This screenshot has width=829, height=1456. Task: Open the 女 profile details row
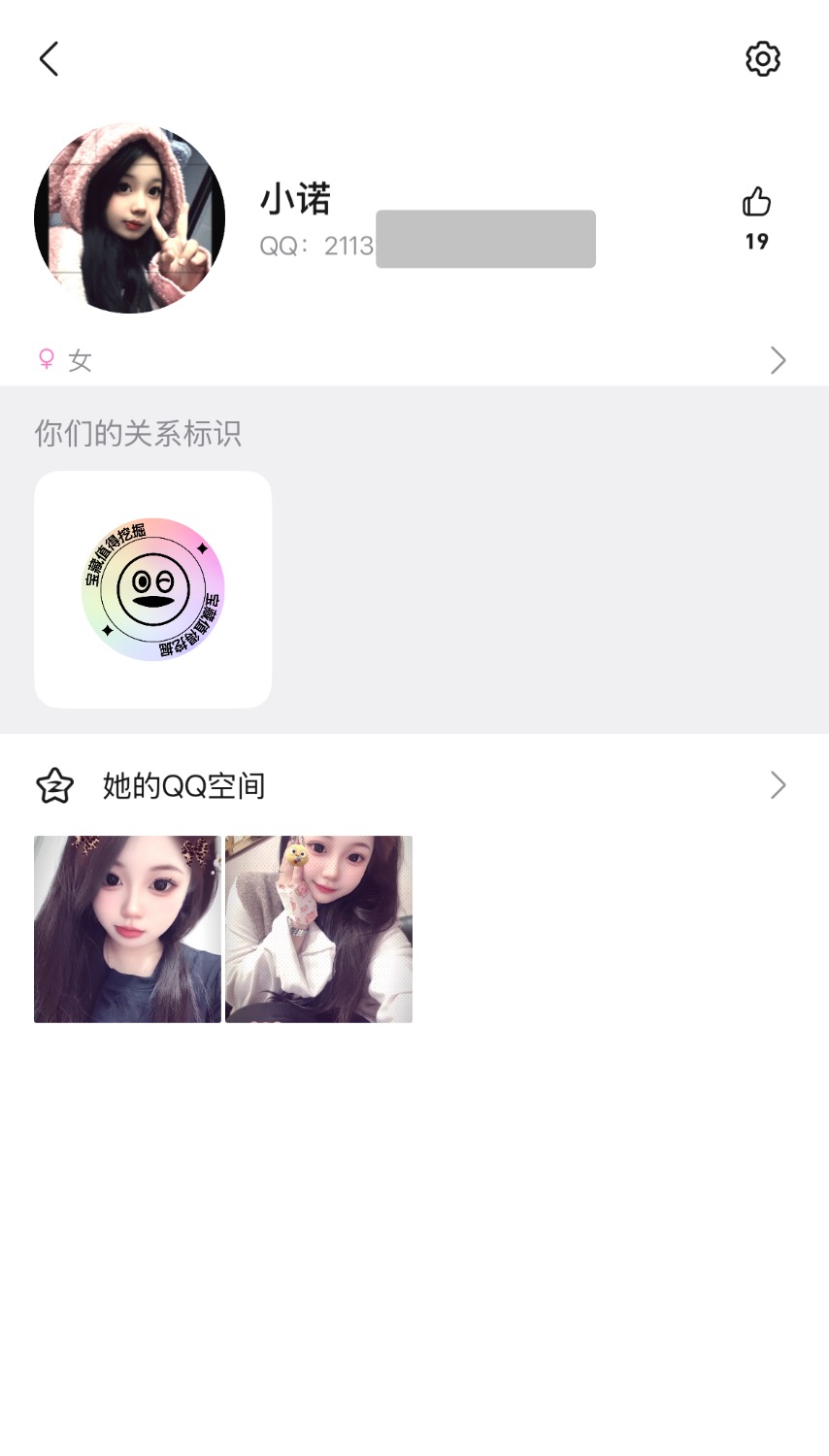pos(414,360)
